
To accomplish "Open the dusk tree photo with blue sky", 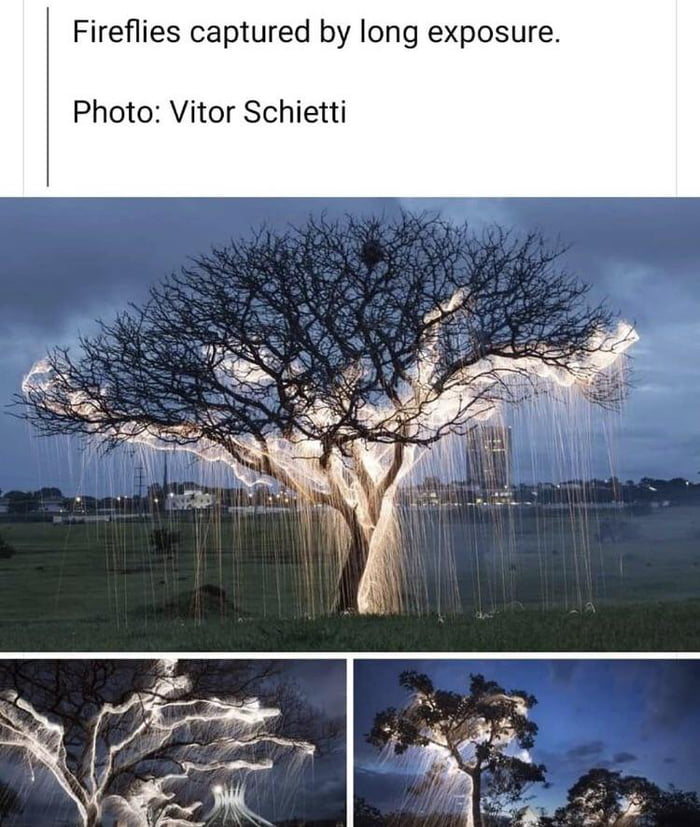I will click(x=527, y=742).
